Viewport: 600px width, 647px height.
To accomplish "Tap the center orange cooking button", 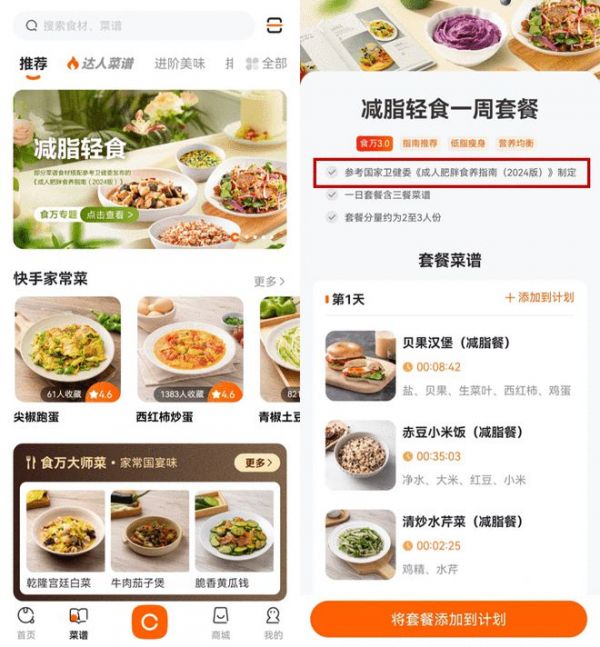I will [x=149, y=622].
